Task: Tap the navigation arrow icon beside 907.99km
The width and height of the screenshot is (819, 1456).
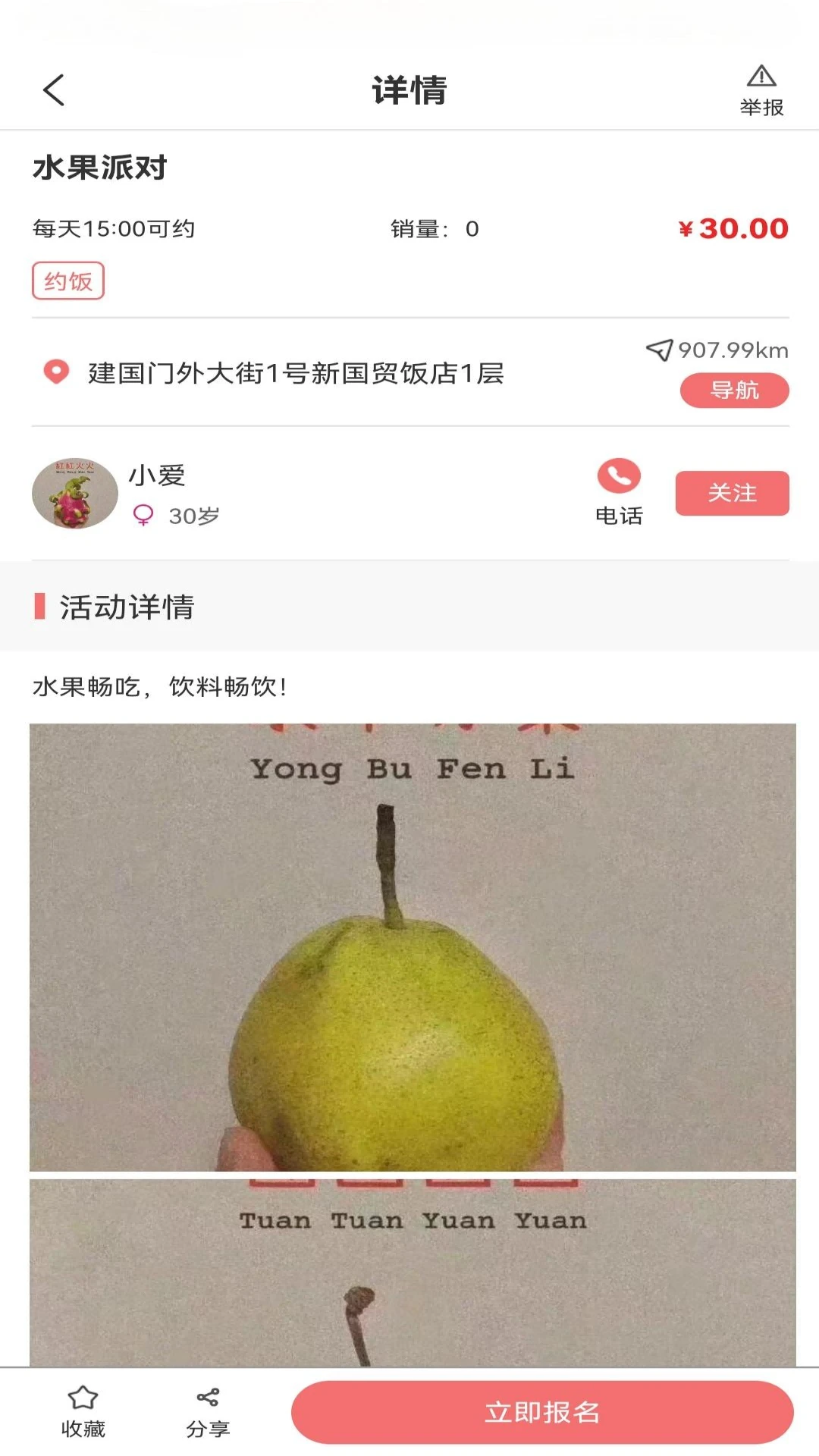Action: [659, 348]
